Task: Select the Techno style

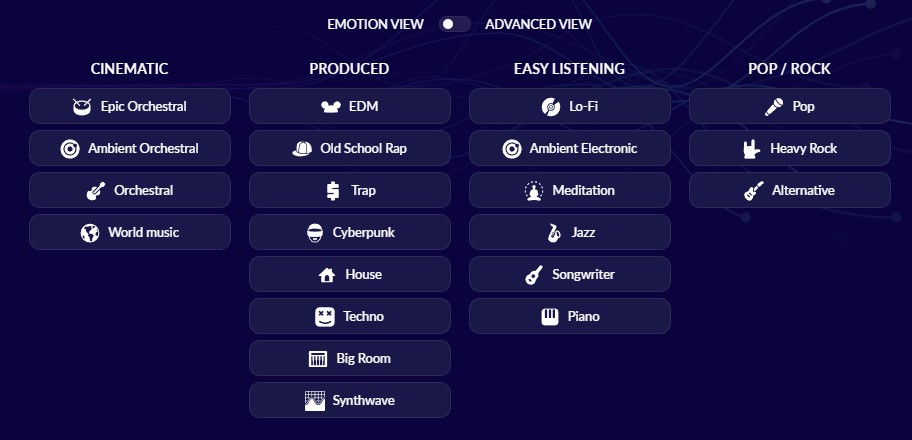Action: click(350, 316)
